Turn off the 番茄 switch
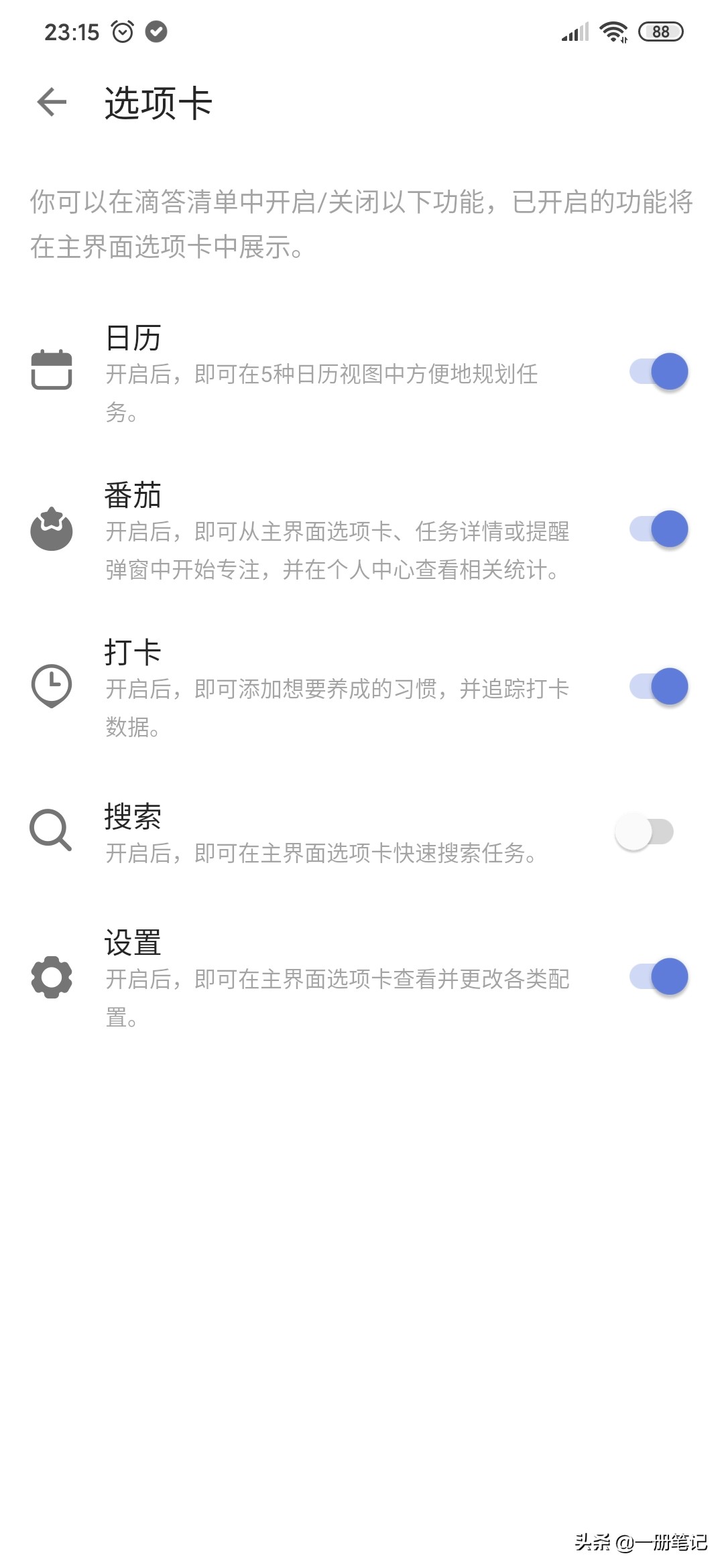 pyautogui.click(x=658, y=529)
